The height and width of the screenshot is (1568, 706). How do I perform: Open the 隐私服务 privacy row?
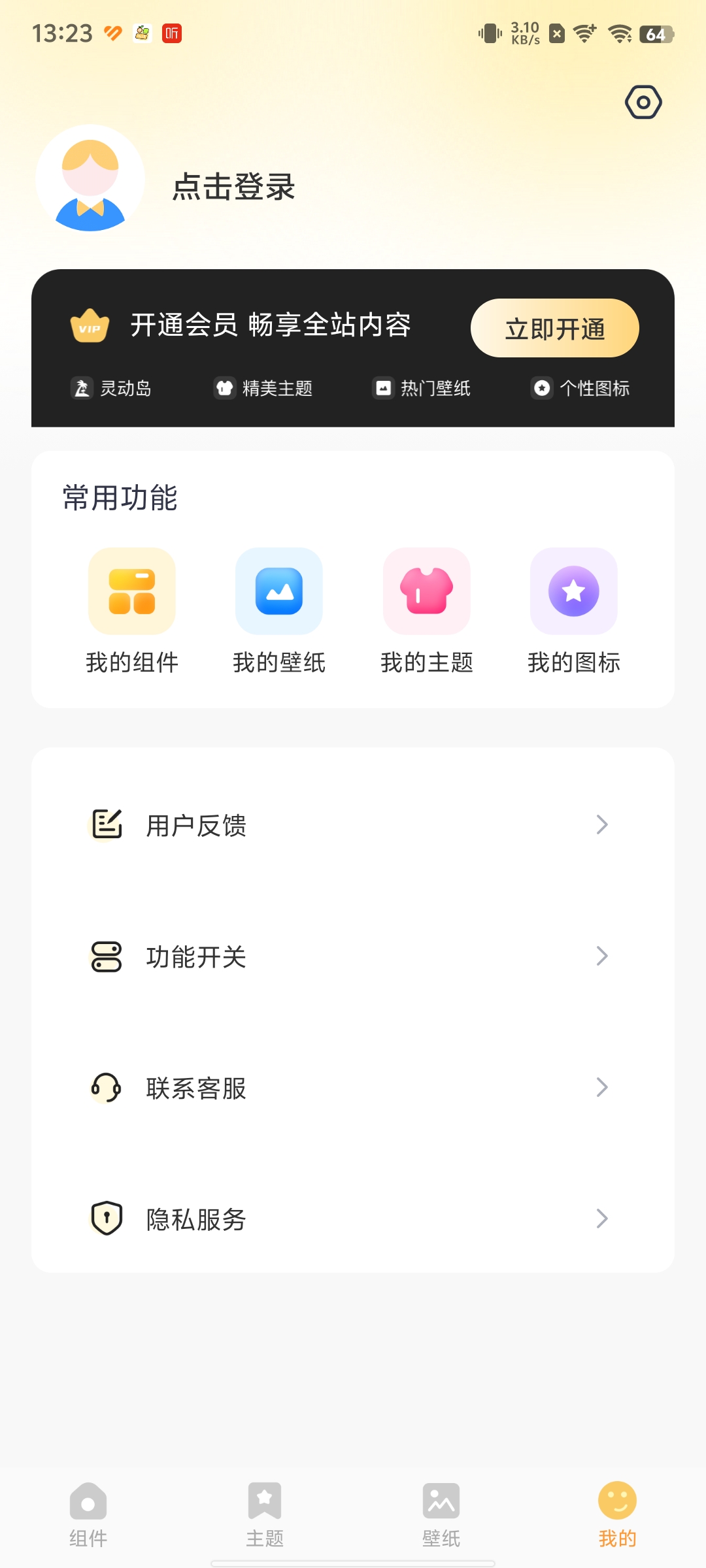353,1219
